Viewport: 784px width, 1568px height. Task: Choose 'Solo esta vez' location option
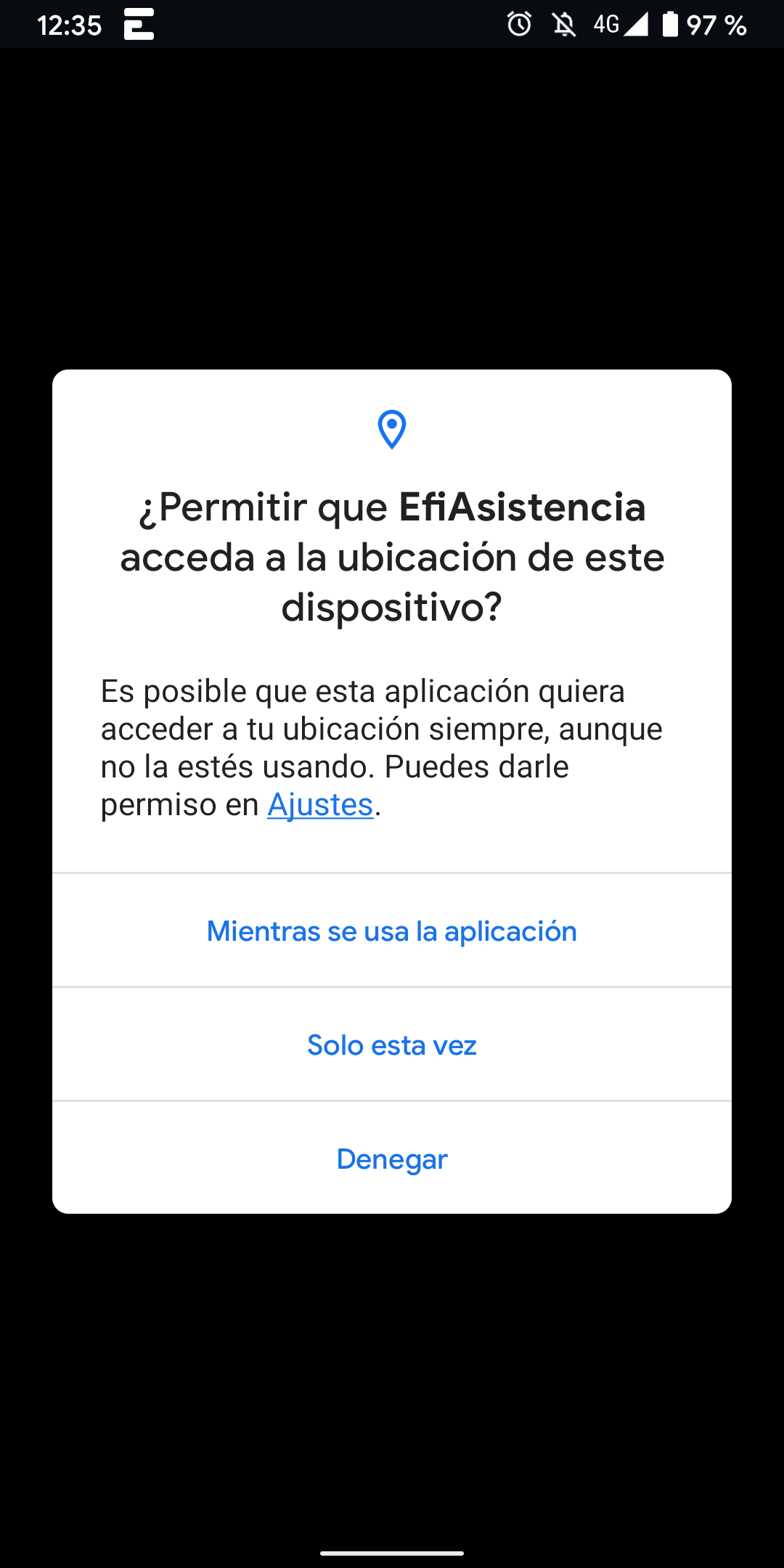click(x=391, y=1045)
